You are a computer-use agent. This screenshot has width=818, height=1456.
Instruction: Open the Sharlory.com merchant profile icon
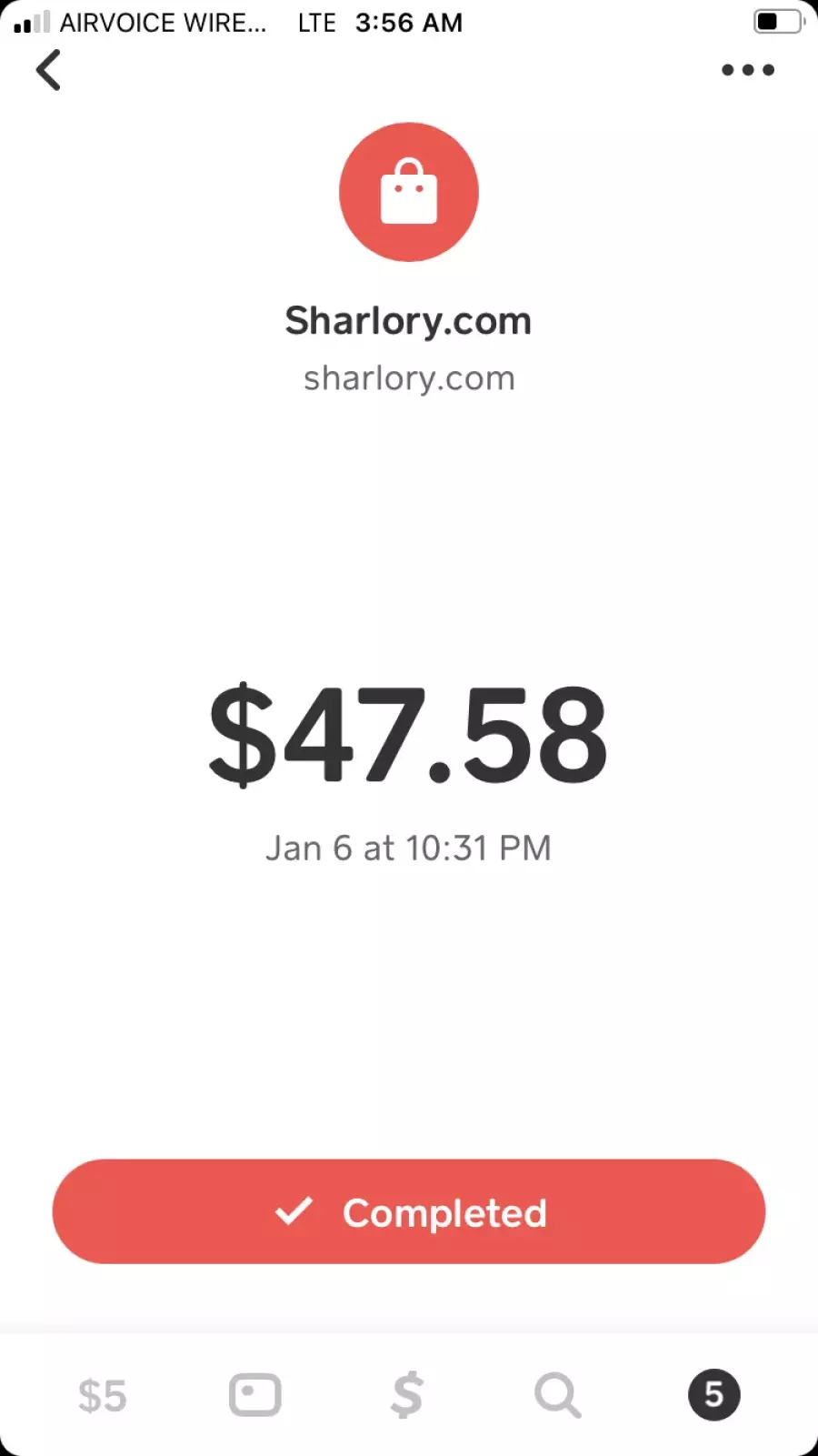[x=409, y=192]
